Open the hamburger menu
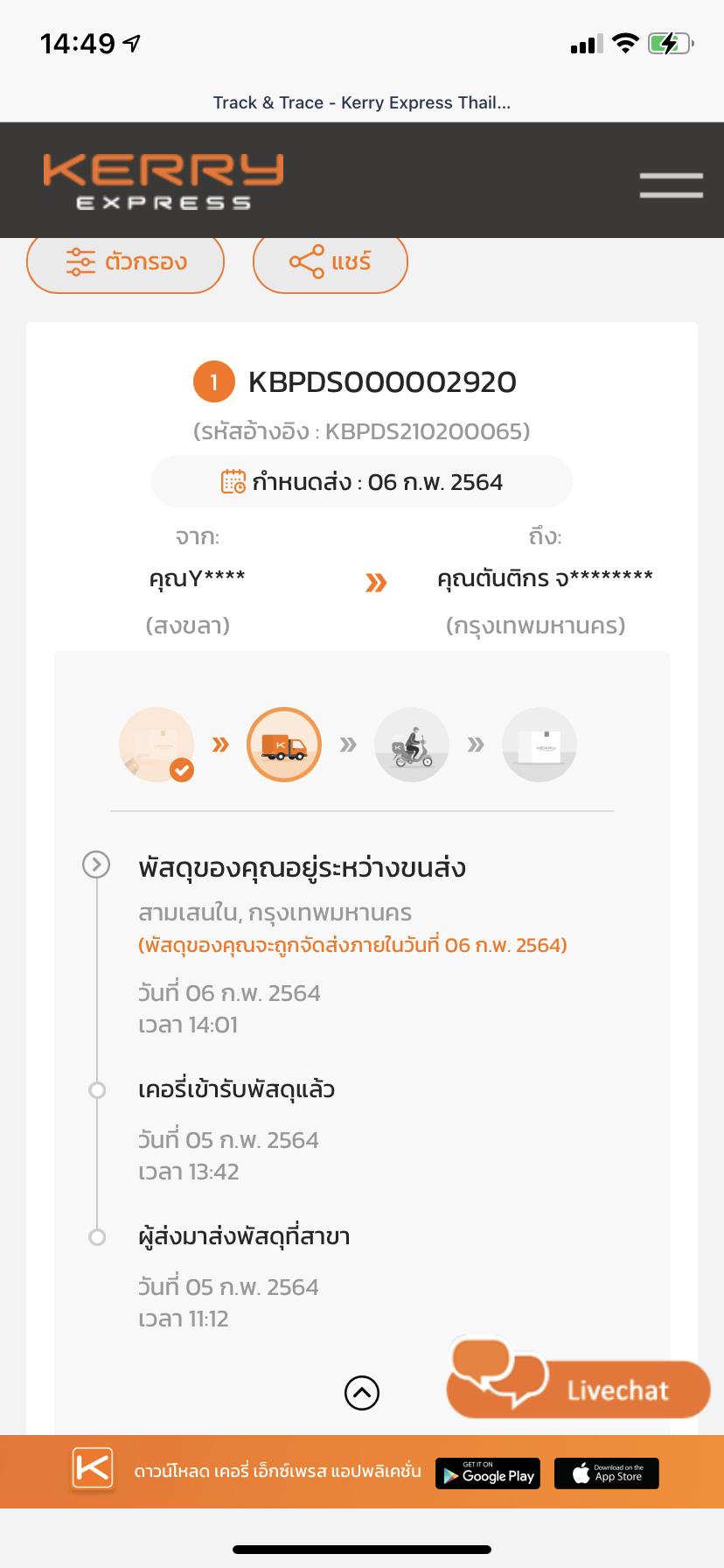 tap(671, 185)
